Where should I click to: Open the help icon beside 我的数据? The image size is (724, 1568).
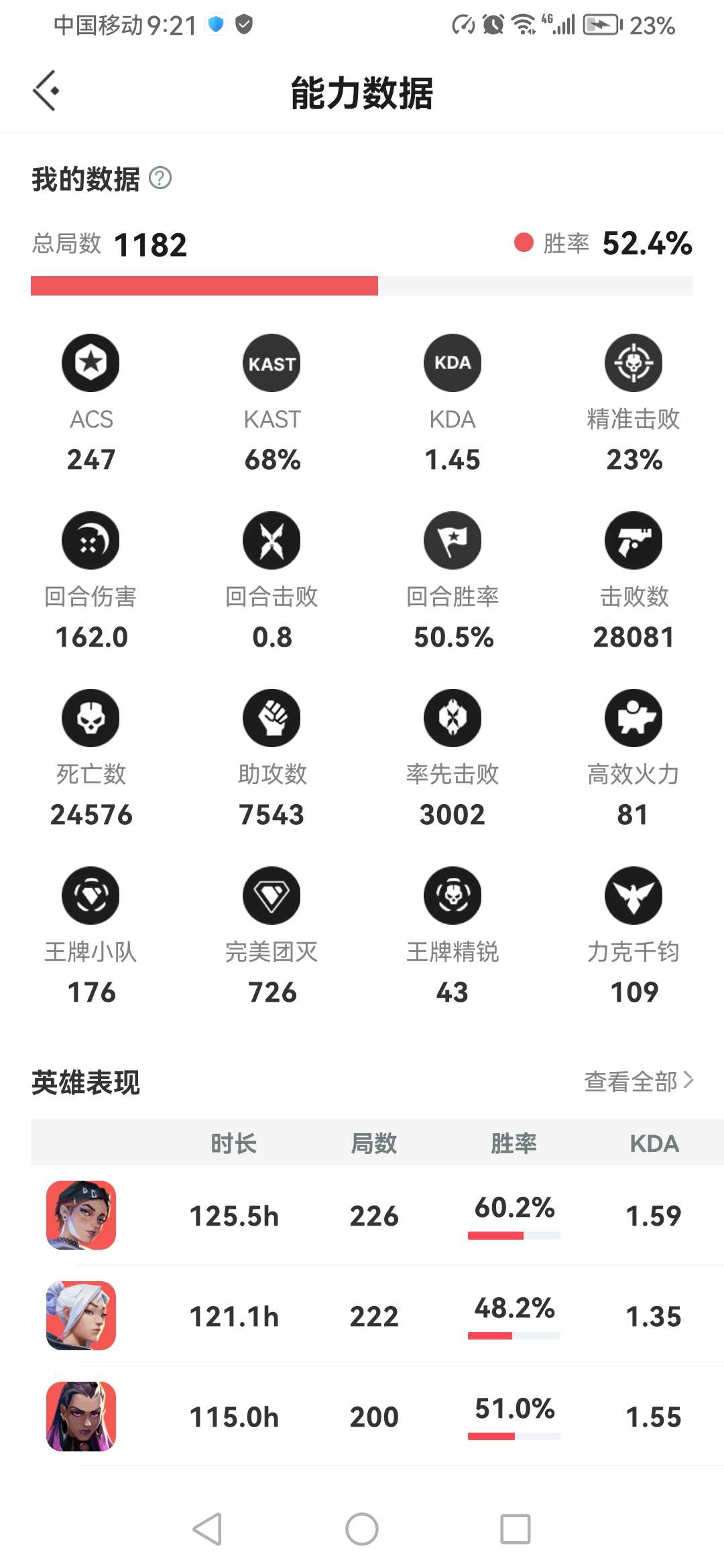click(160, 178)
